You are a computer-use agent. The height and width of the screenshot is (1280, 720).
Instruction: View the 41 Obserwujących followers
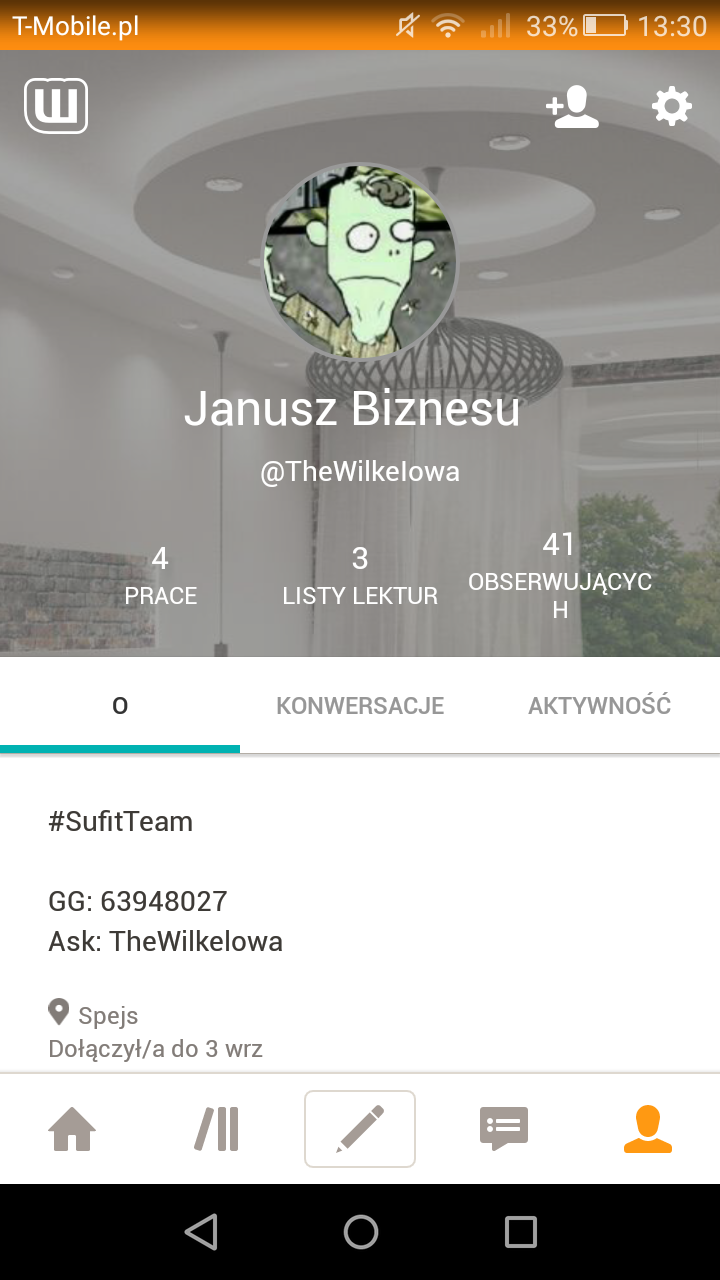point(559,577)
